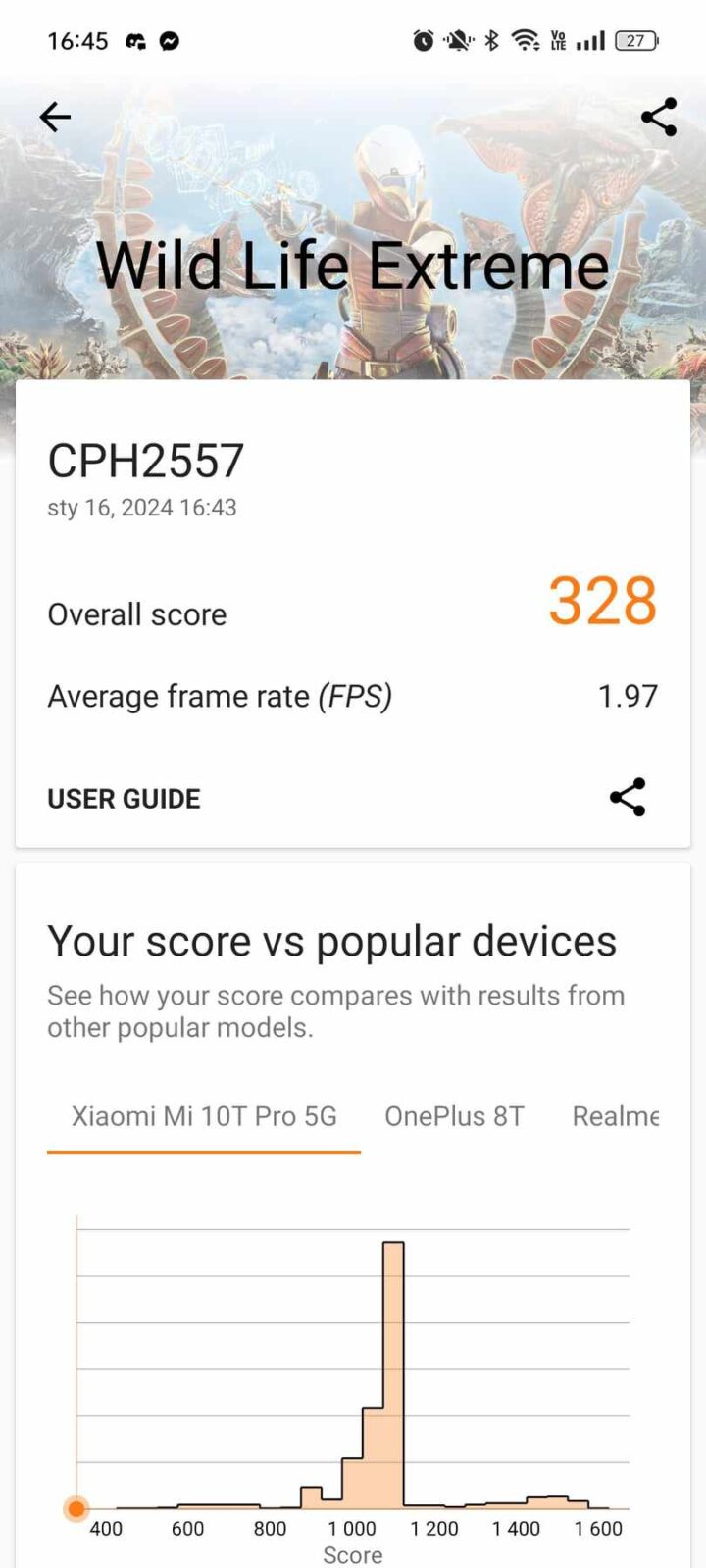The height and width of the screenshot is (1568, 706).
Task: Share the score from the result card
Action: [x=628, y=798]
